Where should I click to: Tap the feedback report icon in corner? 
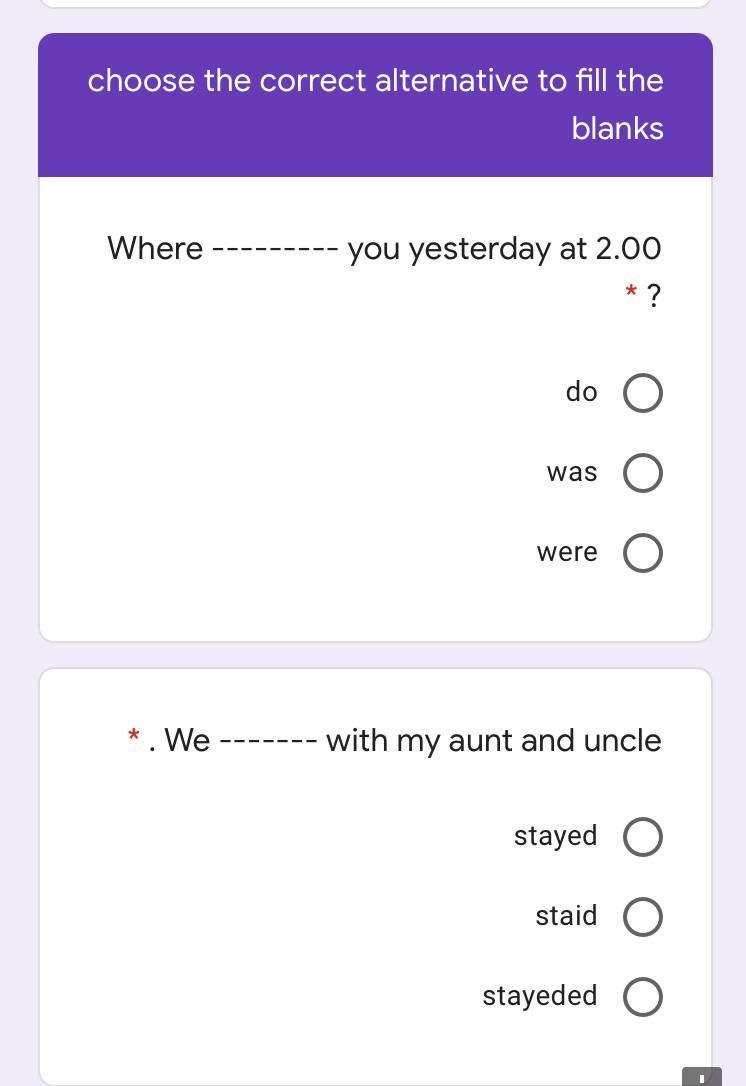702,1077
